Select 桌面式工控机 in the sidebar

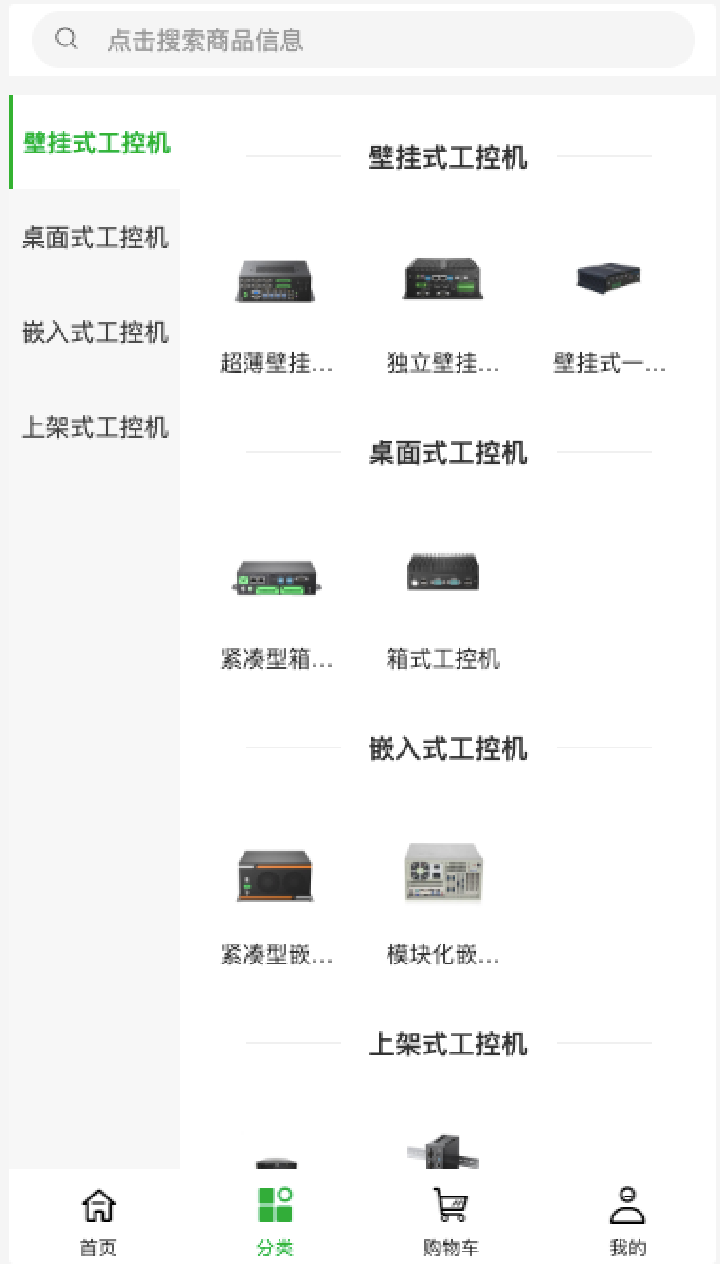coord(93,238)
